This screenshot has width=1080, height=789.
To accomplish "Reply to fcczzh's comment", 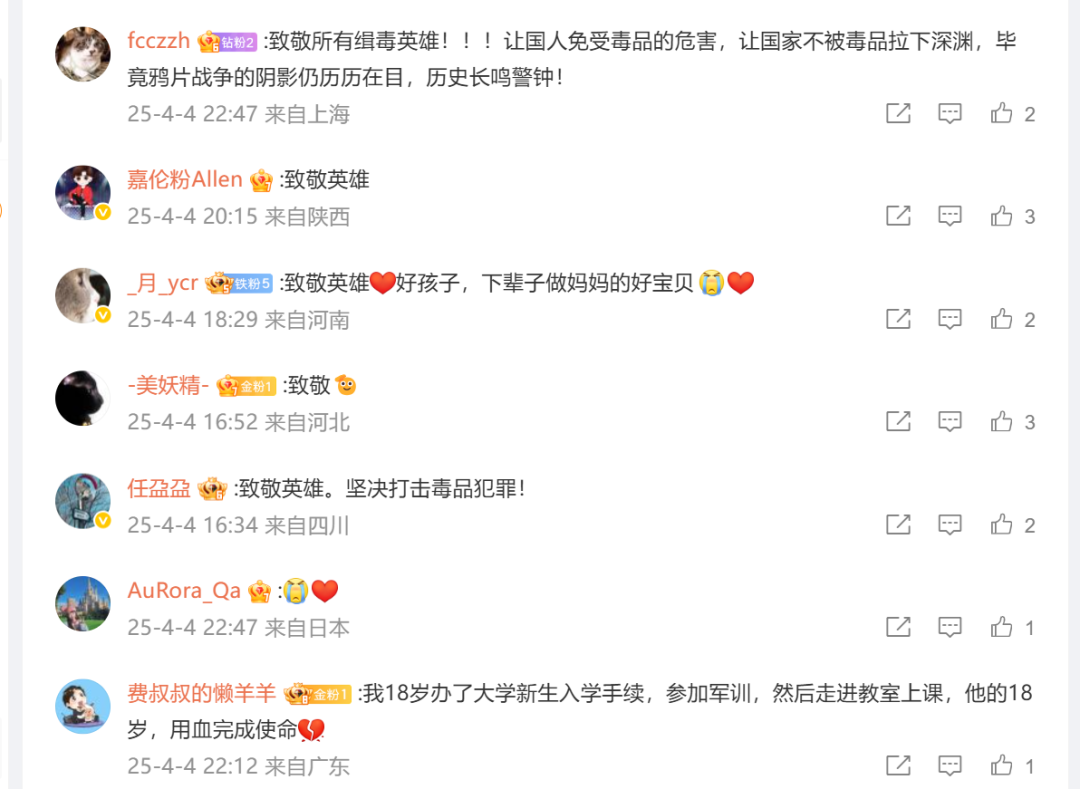I will (x=950, y=114).
